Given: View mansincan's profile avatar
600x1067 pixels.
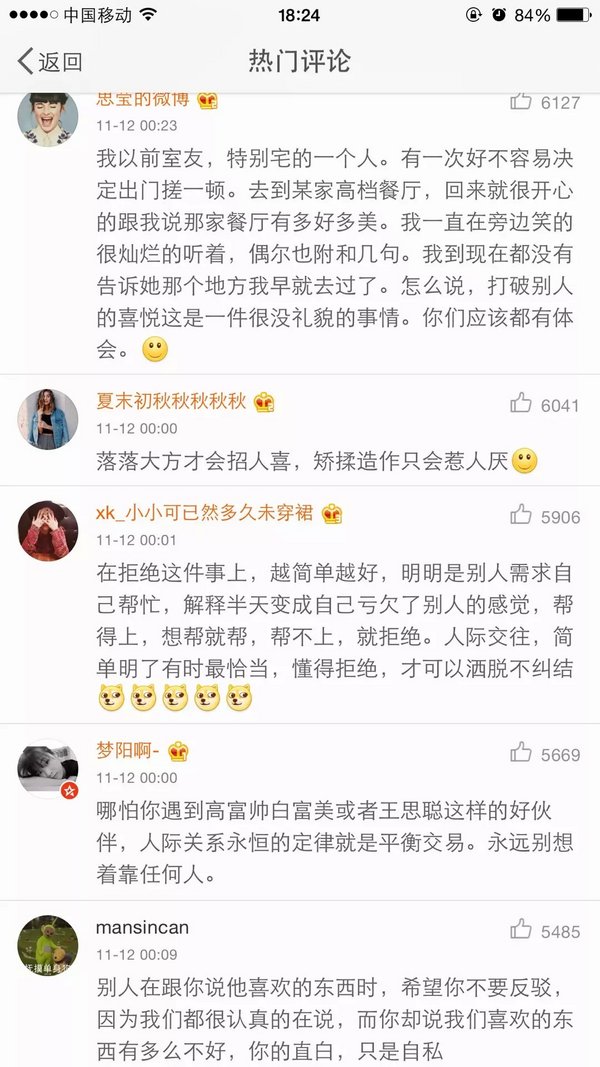Looking at the screenshot, I should pos(48,945).
